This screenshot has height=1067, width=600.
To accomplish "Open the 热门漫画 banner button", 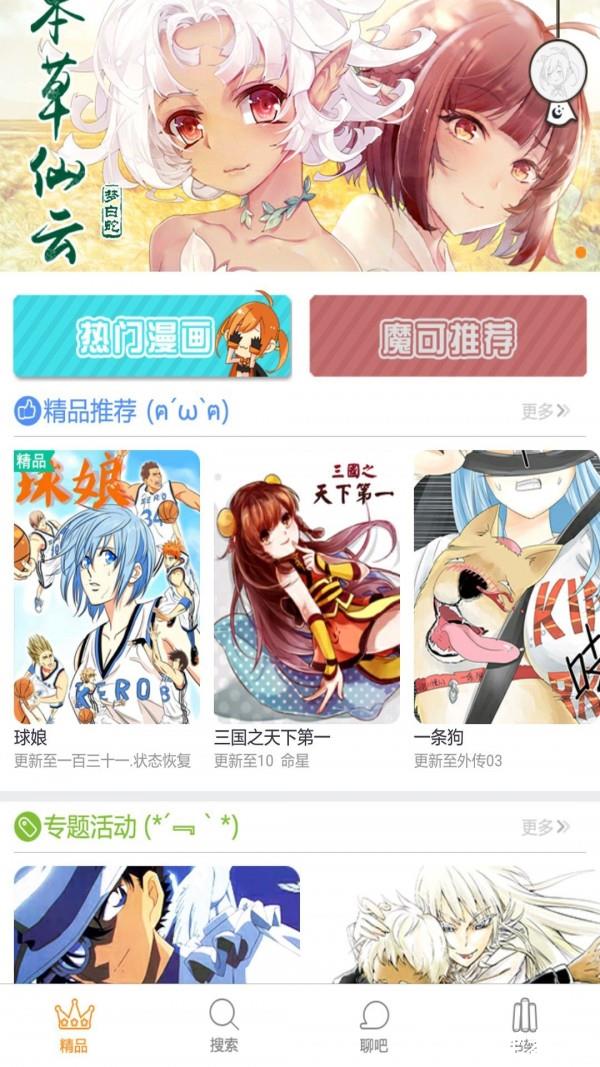I will [x=152, y=337].
